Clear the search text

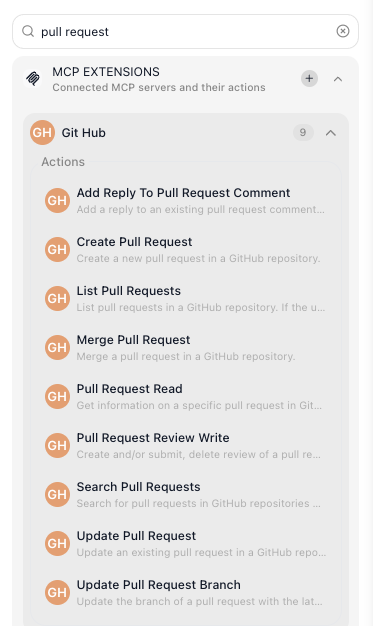(343, 31)
